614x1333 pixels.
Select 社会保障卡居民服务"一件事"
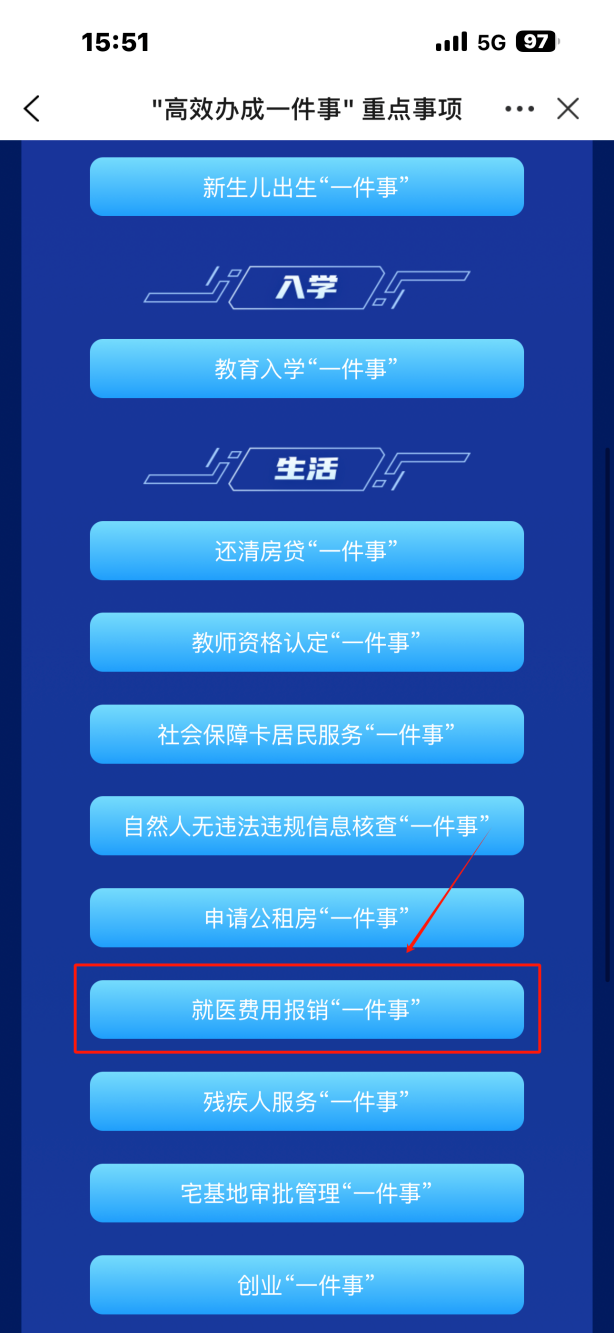306,734
